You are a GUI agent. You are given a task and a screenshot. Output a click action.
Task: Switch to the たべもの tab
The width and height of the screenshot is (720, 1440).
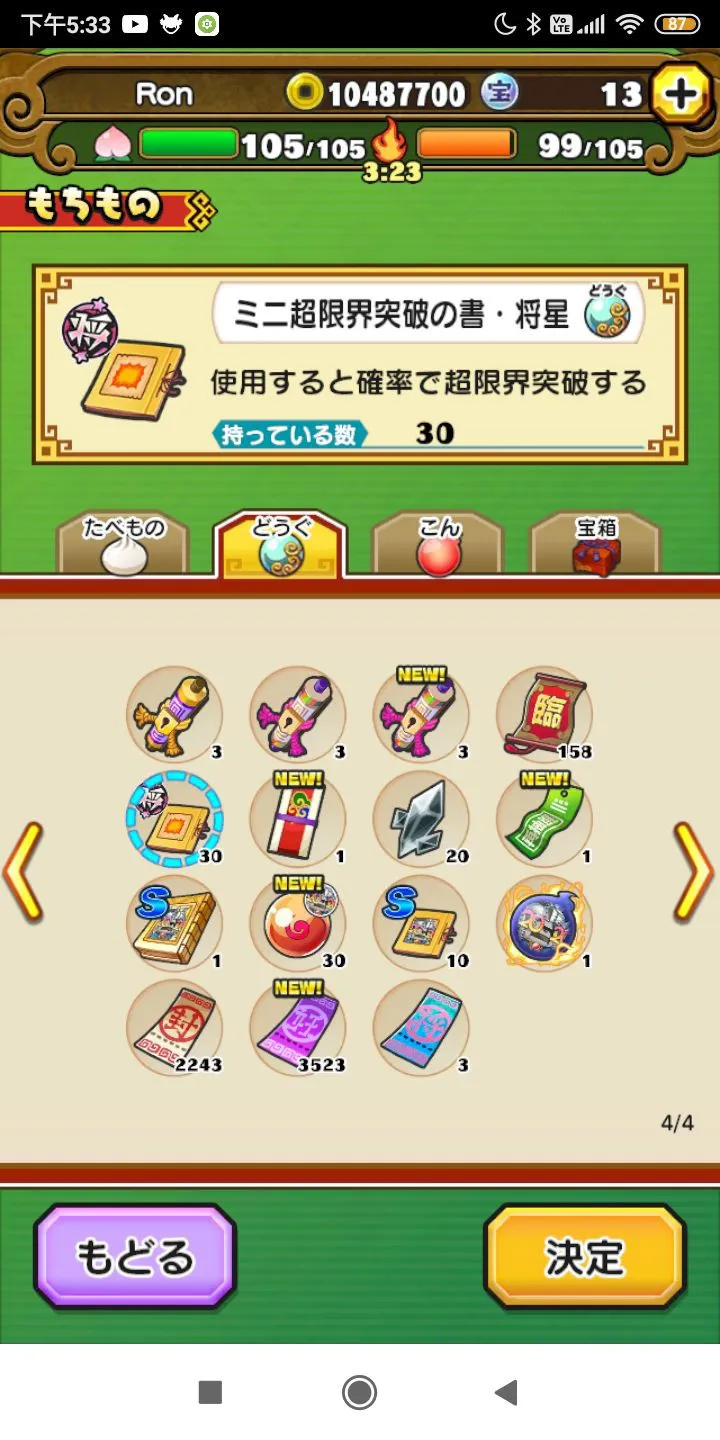pyautogui.click(x=123, y=546)
